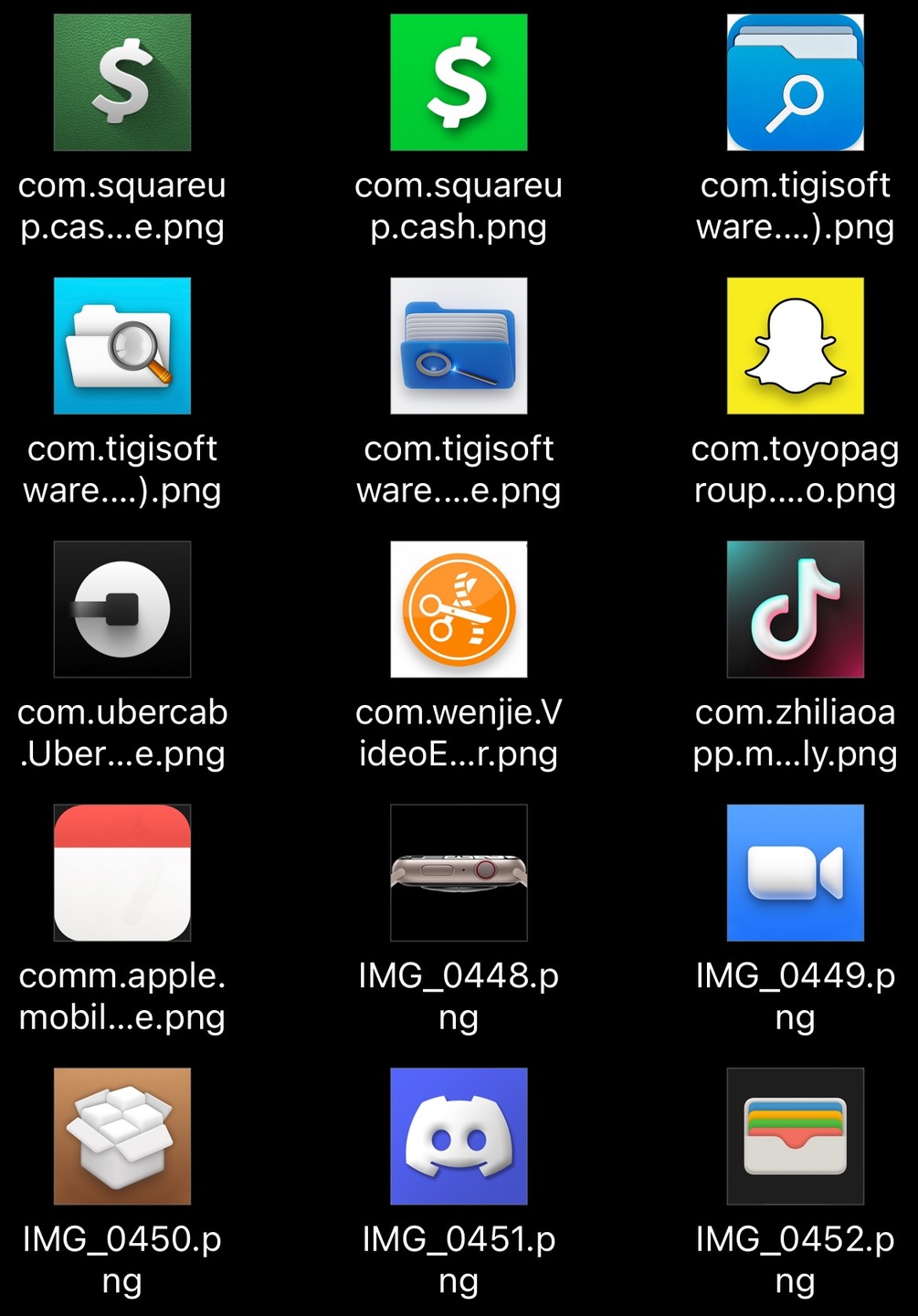The width and height of the screenshot is (918, 1316).
Task: Open tigisoftware file with blue search folder
Action: 795,82
